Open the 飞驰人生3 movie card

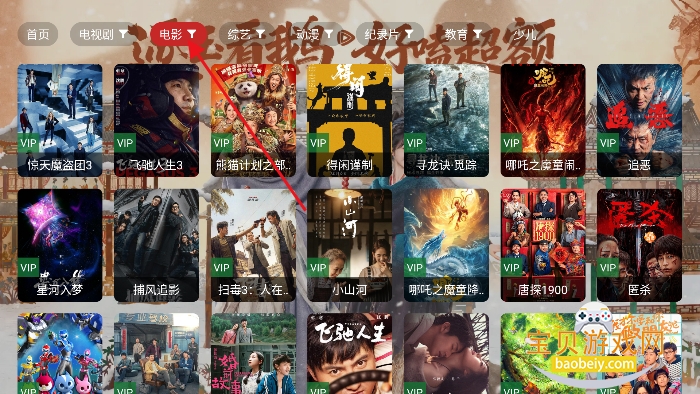[156, 120]
